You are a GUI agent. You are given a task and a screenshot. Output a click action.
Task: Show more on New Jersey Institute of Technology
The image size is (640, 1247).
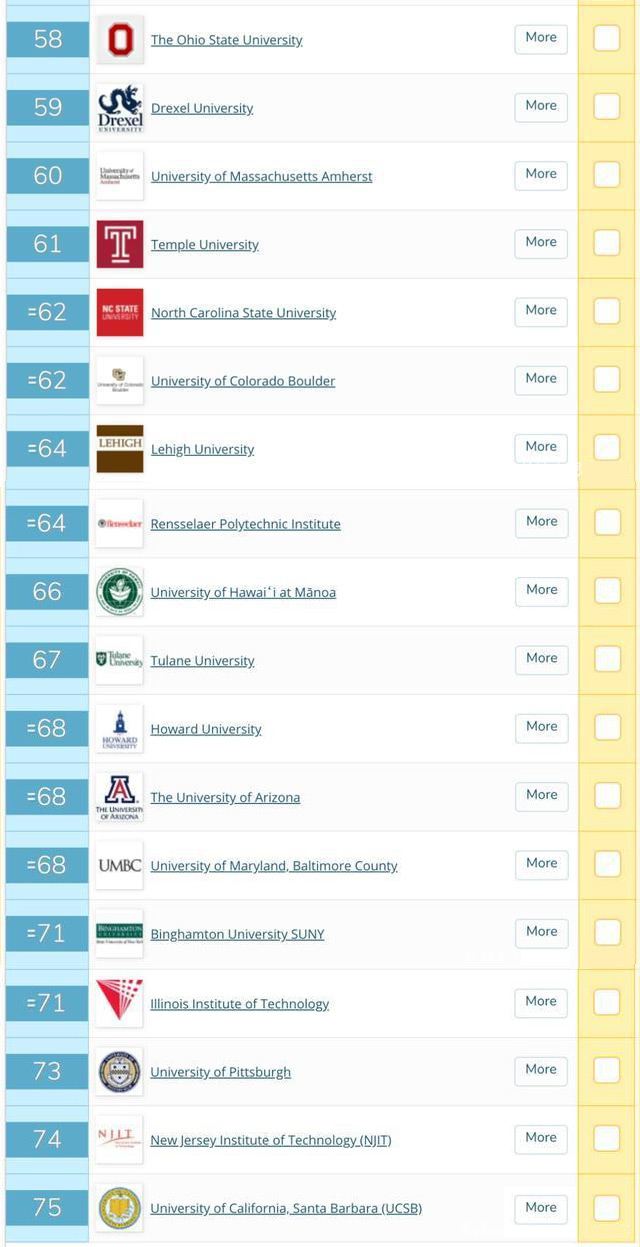541,1138
